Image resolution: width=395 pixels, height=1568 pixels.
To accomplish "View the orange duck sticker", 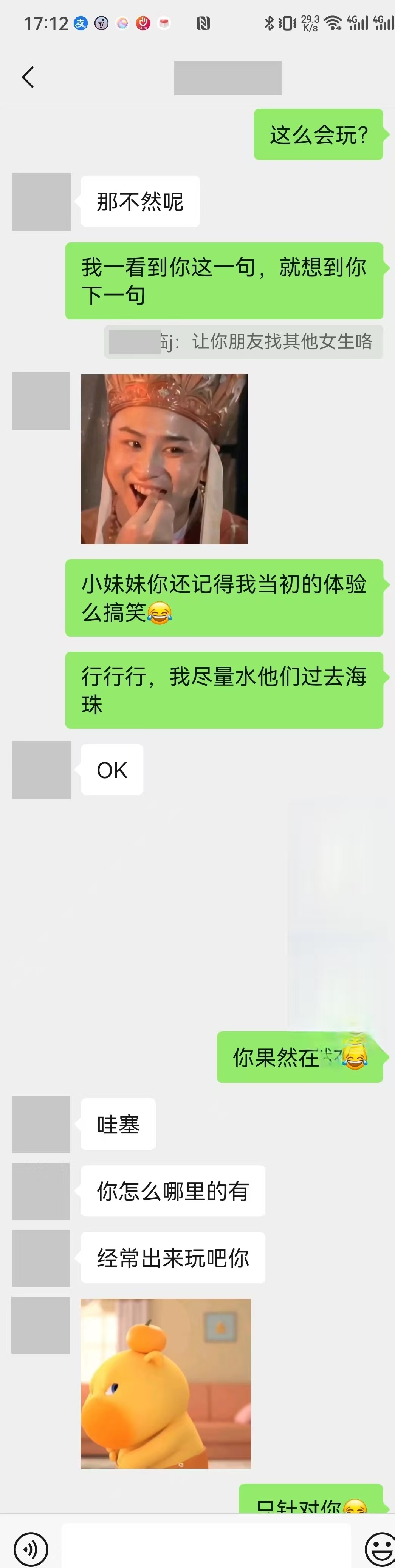I will 166,1383.
